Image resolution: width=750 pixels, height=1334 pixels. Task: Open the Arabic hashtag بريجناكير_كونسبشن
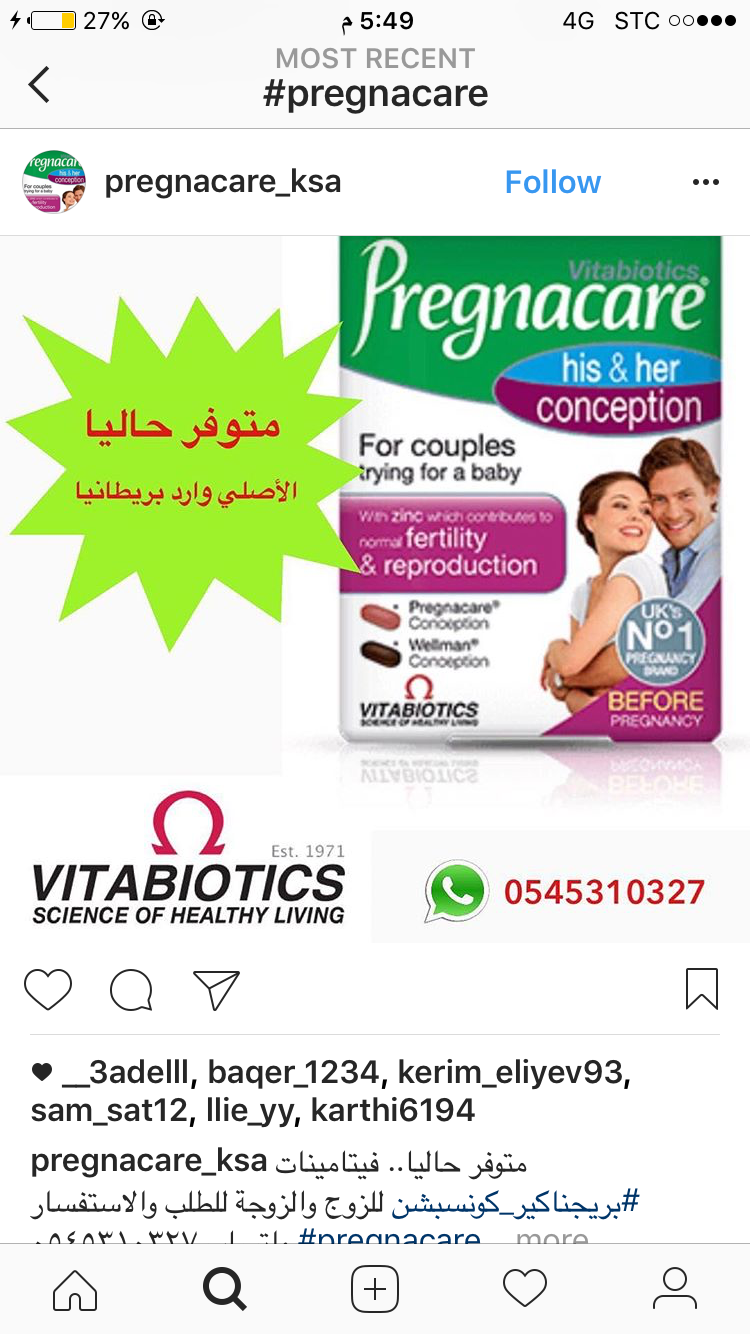(x=514, y=1201)
